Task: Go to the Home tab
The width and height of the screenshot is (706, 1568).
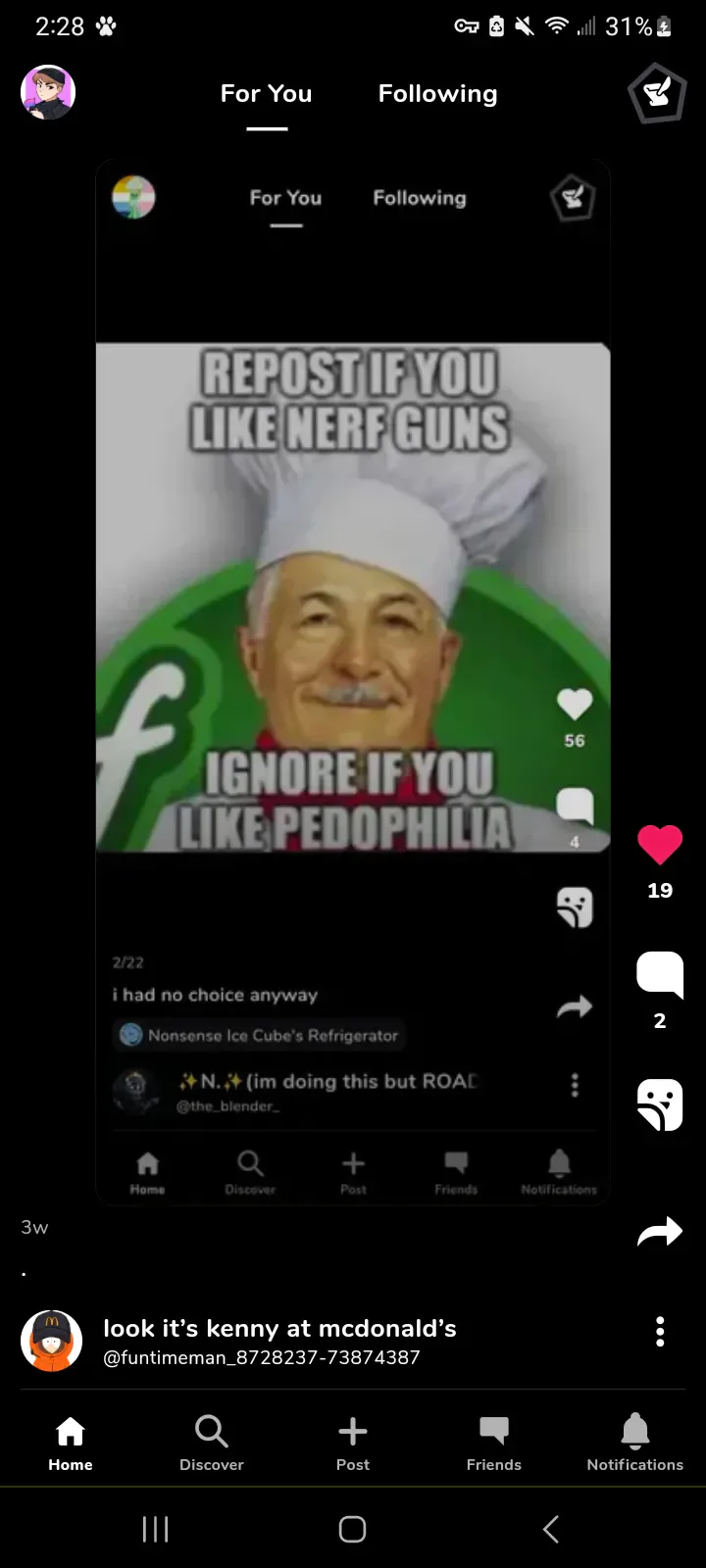Action: click(x=71, y=1444)
